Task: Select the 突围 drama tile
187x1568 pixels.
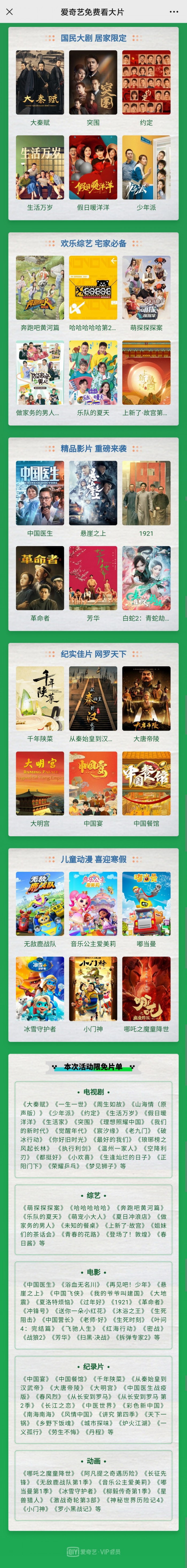Action: (x=93, y=83)
